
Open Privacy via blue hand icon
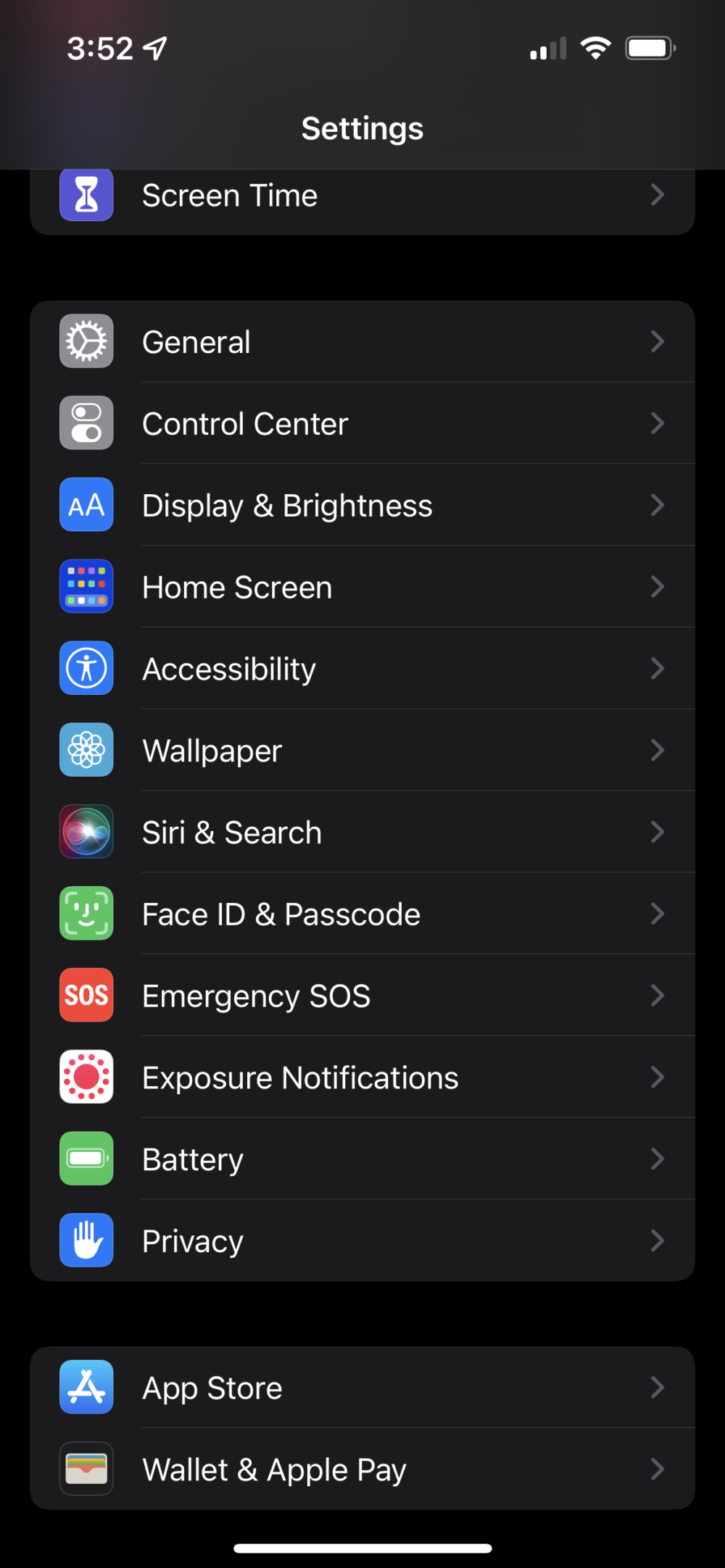[86, 1240]
